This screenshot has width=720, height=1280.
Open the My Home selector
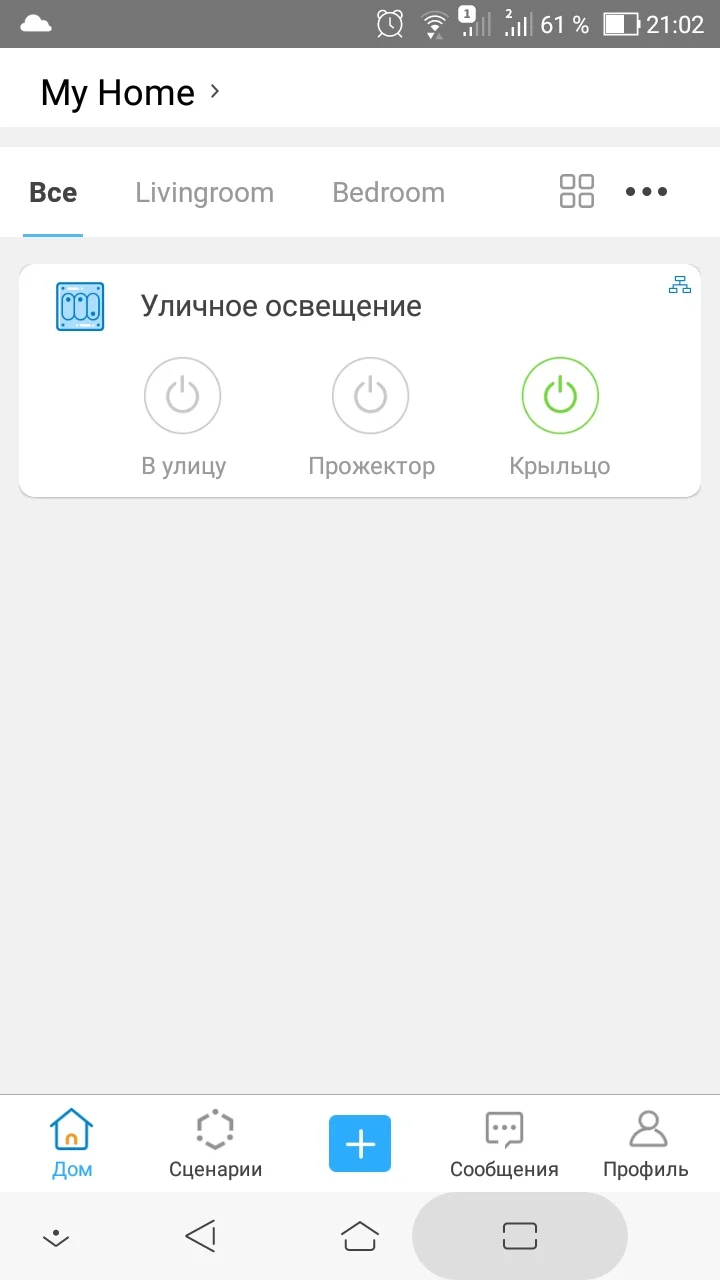pos(128,93)
